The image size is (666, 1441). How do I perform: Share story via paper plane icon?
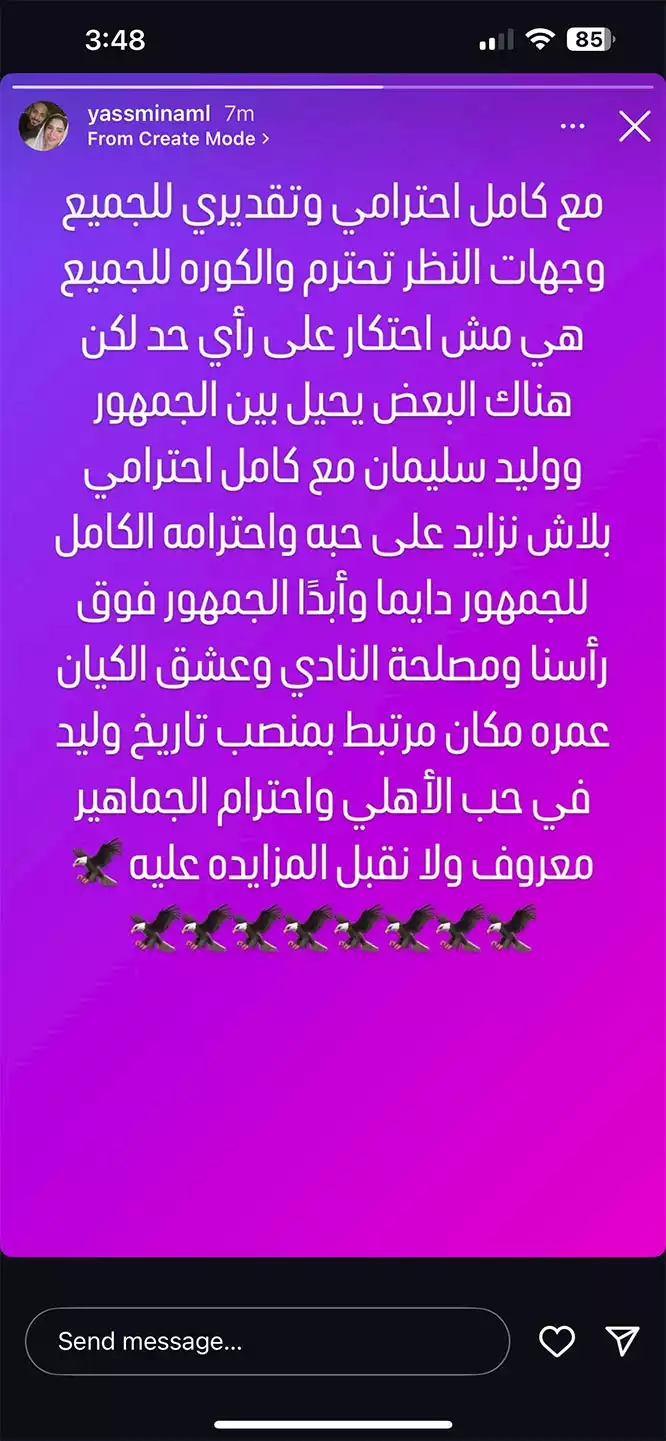(622, 1341)
